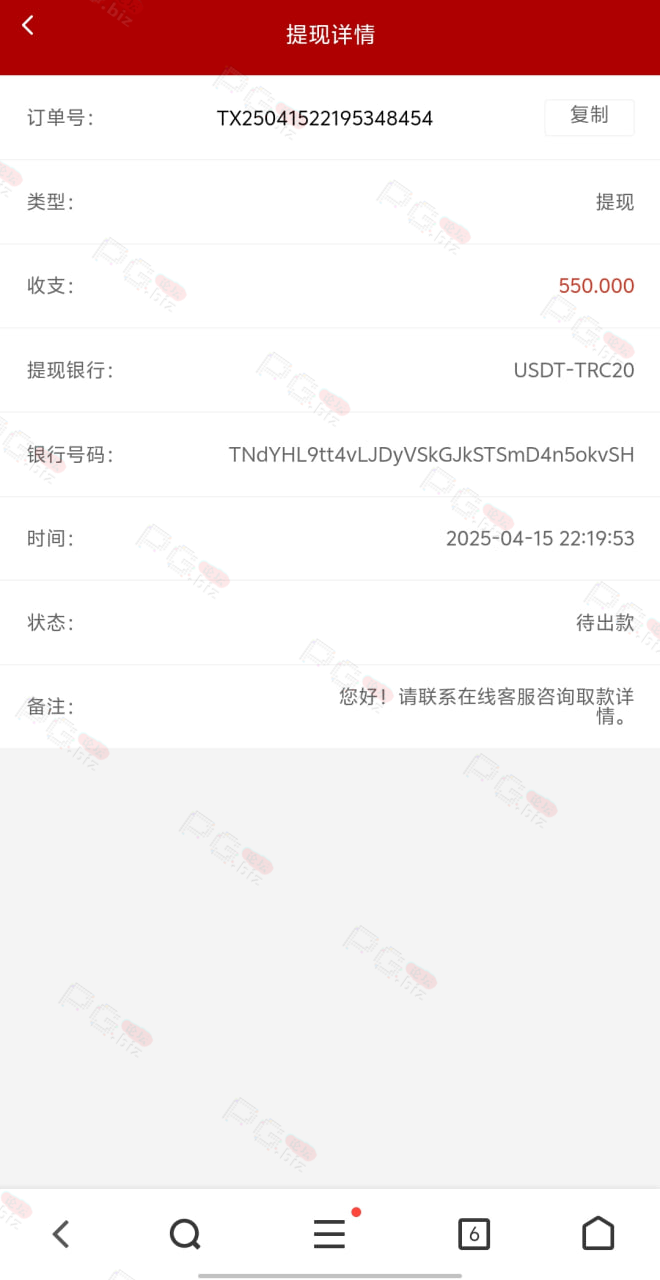Open the browser tabs switcher showing 6
Viewport: 660px width, 1280px height.
pos(474,1234)
